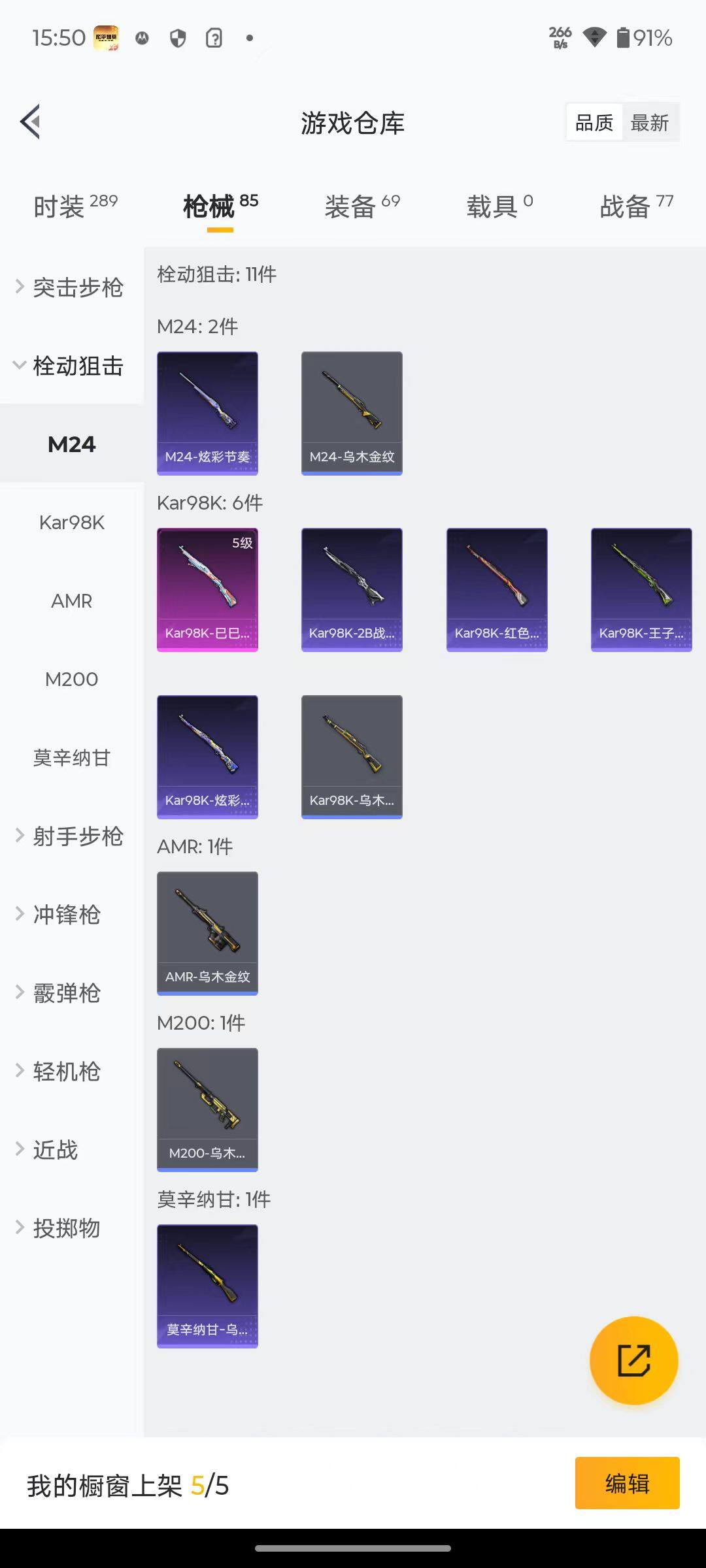Select AMR in the sidebar

coord(72,601)
